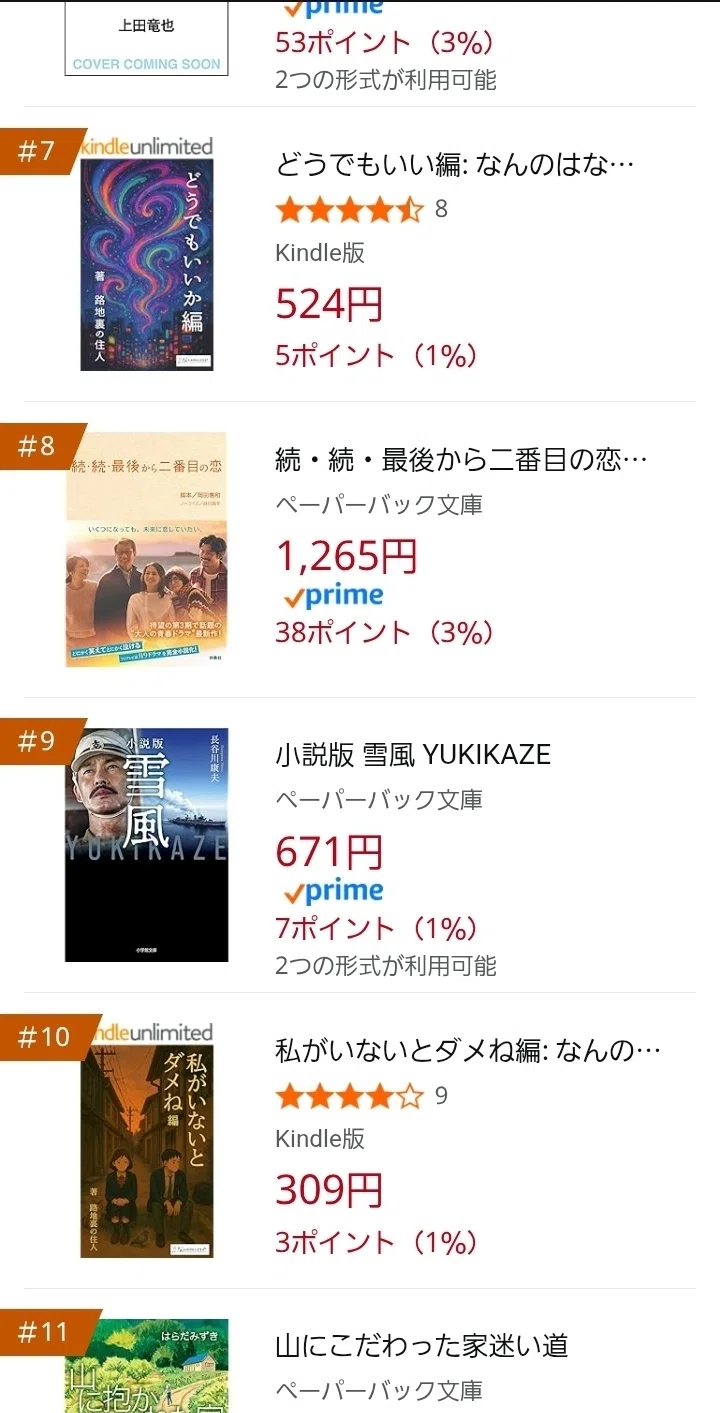View star ratings of どうでもいい編
The width and height of the screenshot is (720, 1413).
[349, 210]
